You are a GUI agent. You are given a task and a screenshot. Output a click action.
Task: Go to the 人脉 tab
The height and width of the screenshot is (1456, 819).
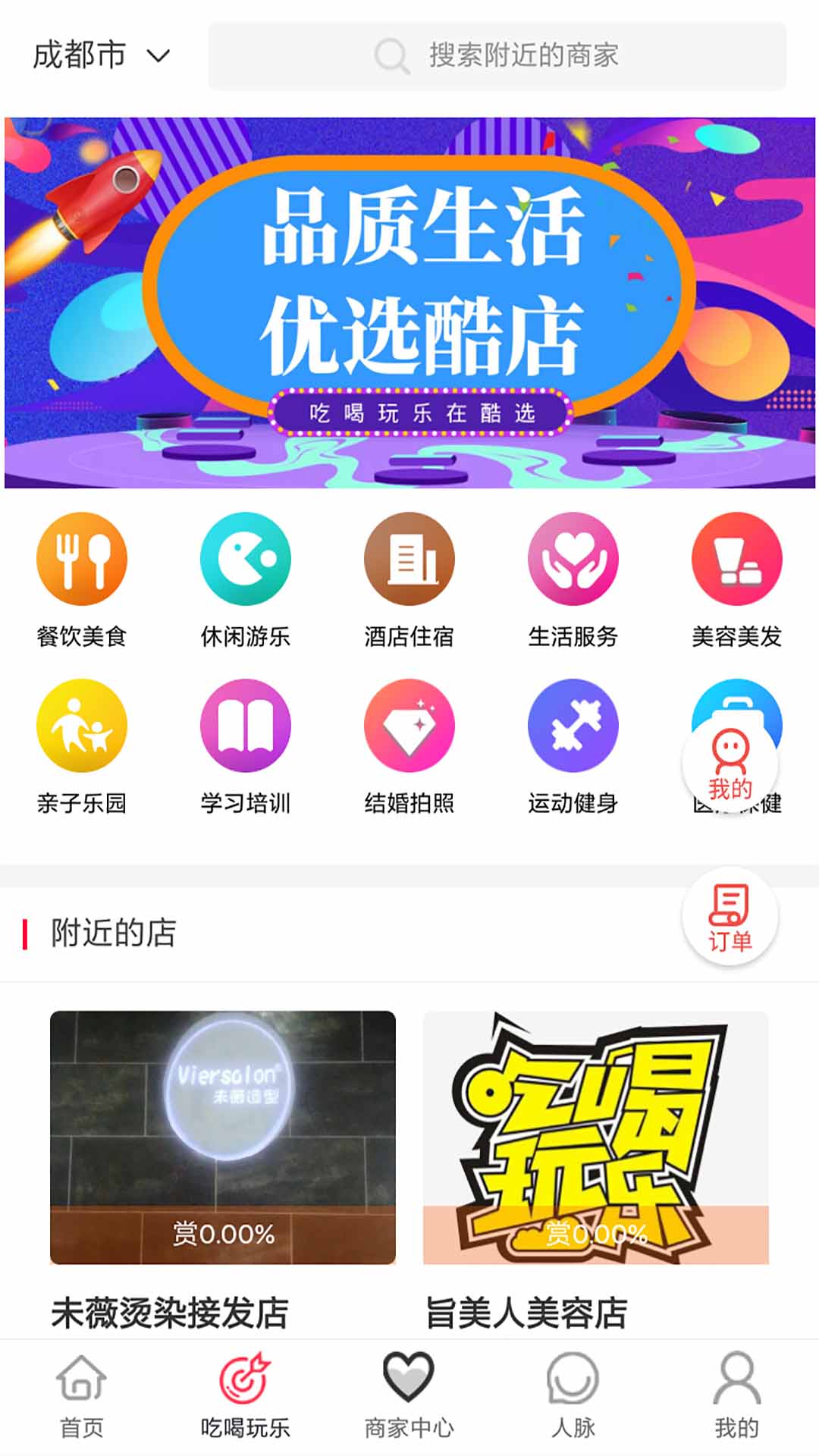point(573,1395)
